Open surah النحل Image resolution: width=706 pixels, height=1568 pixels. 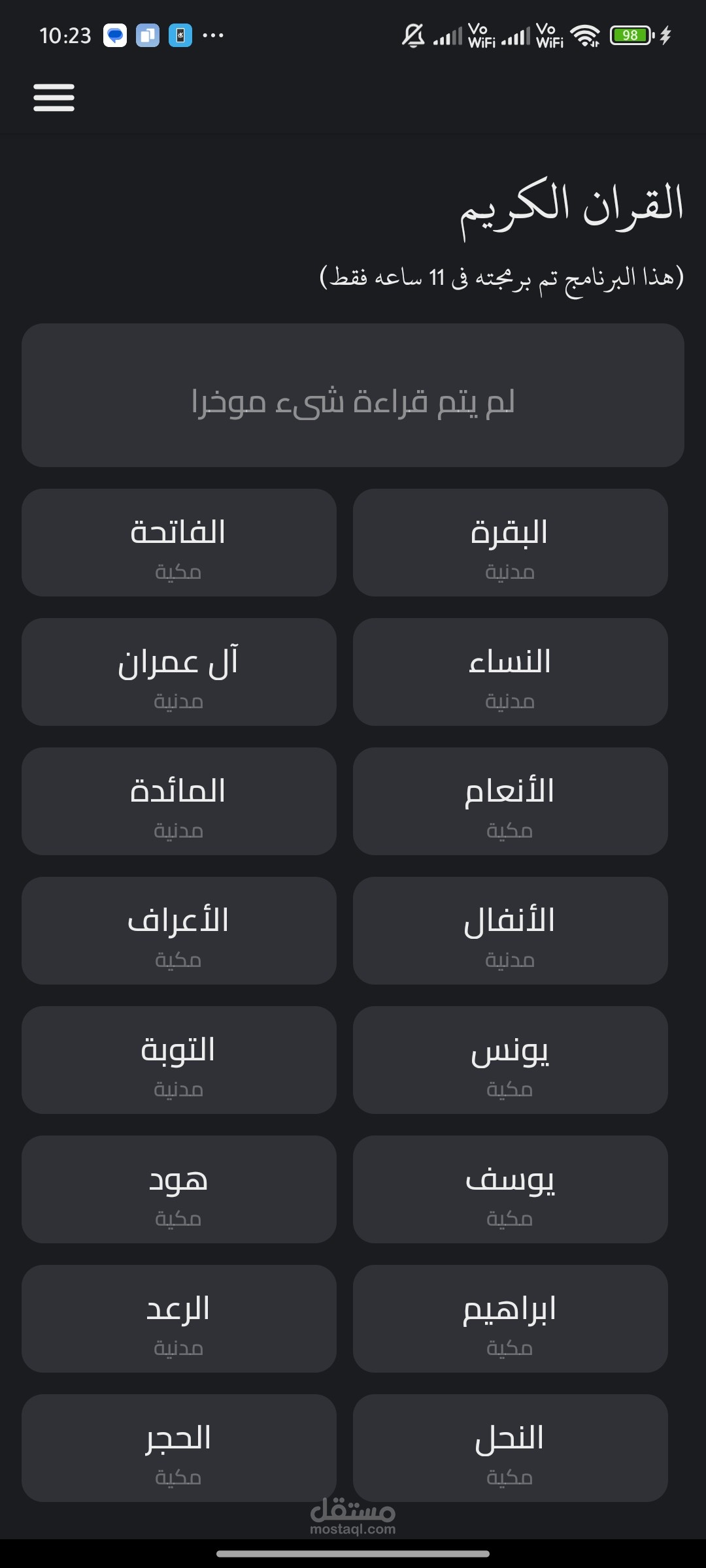[x=511, y=1448]
